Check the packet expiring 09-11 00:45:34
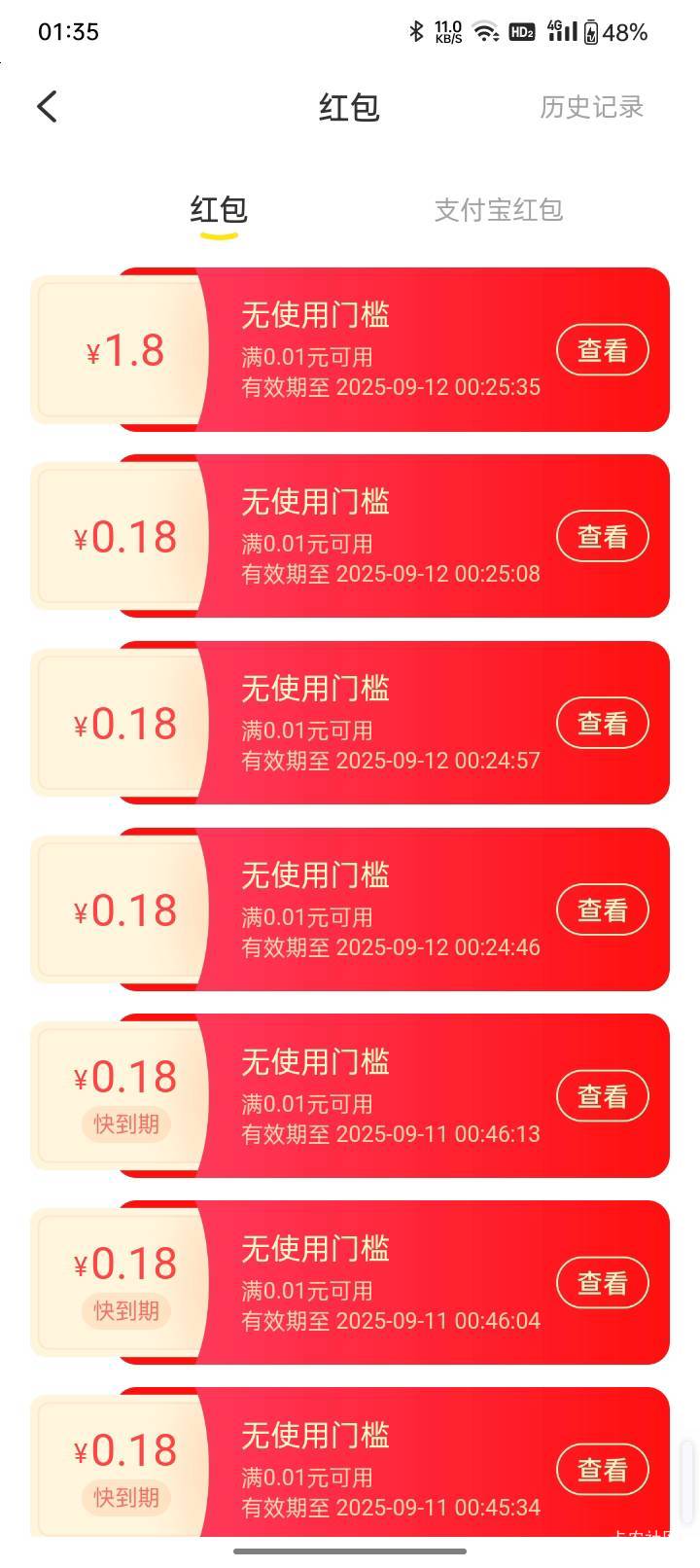This screenshot has width=700, height=1568. (x=603, y=1470)
